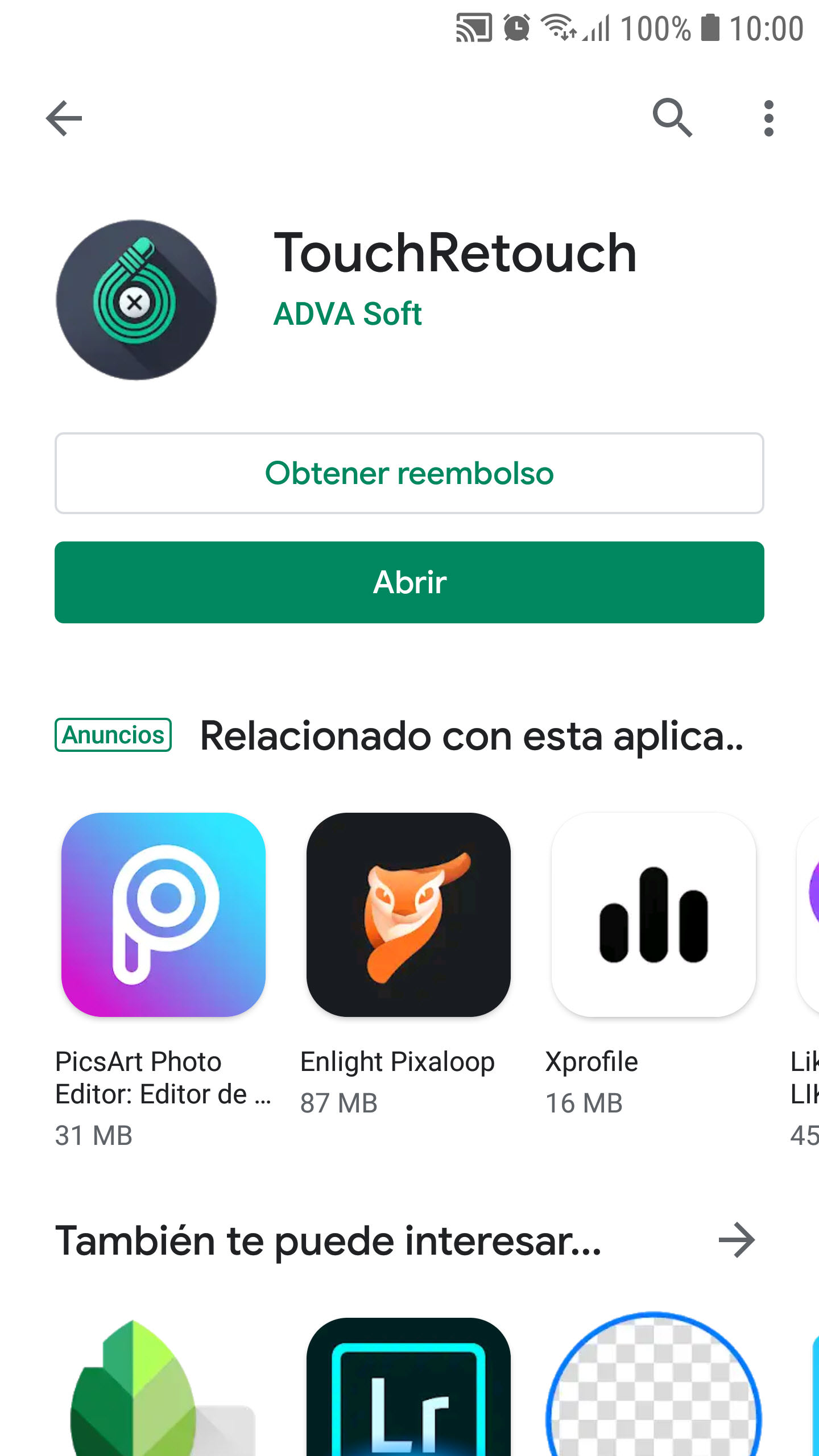Viewport: 819px width, 1456px height.
Task: Go back using the top arrow
Action: [64, 118]
